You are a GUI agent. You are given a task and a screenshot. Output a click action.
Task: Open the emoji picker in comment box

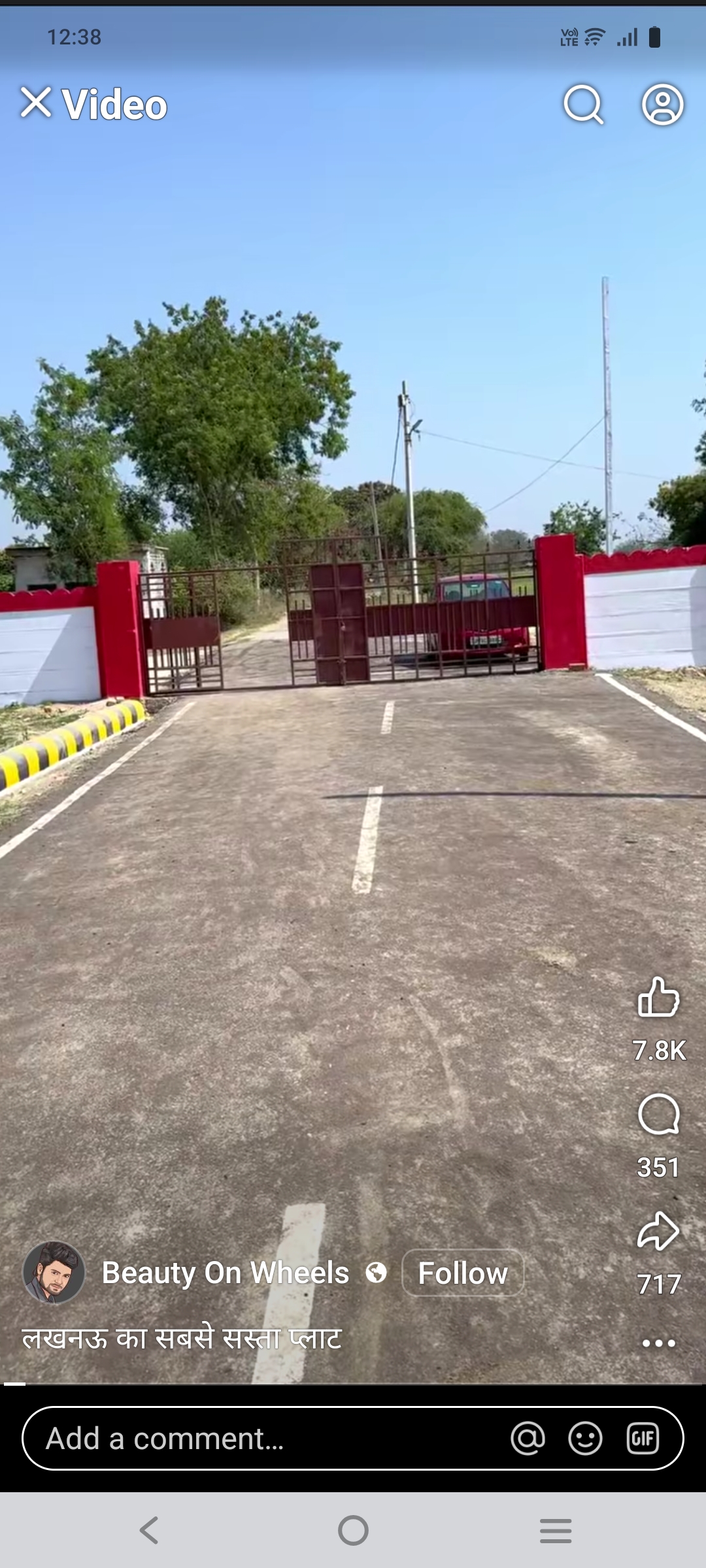coord(585,1439)
